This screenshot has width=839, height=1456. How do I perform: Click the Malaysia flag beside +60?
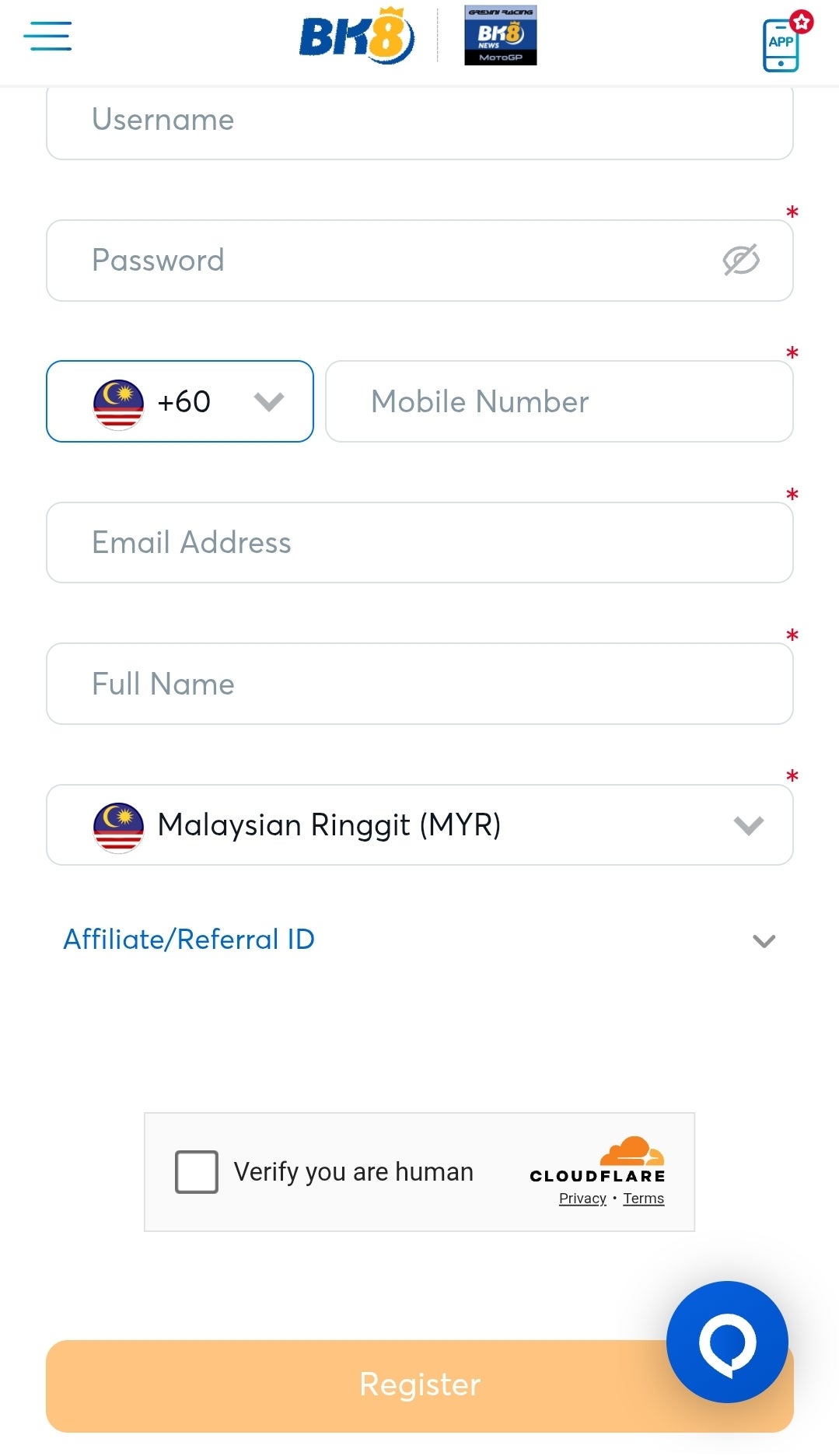click(119, 401)
